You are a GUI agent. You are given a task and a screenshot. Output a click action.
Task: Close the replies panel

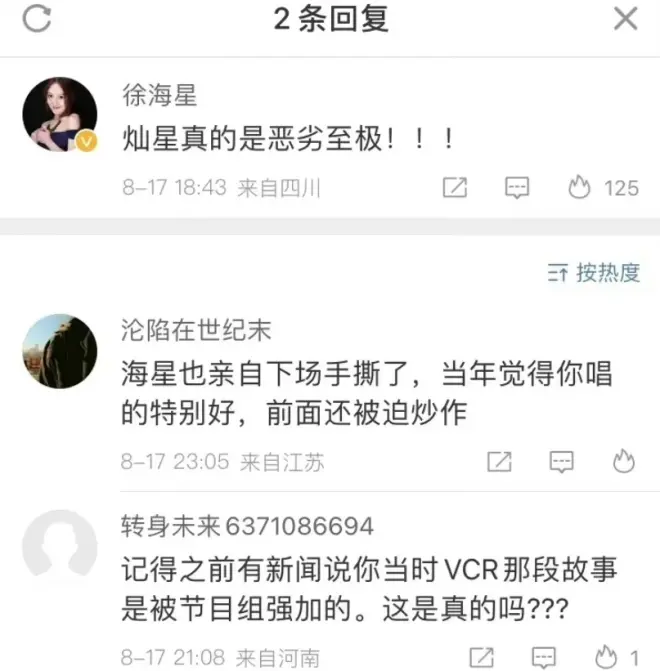[x=625, y=18]
